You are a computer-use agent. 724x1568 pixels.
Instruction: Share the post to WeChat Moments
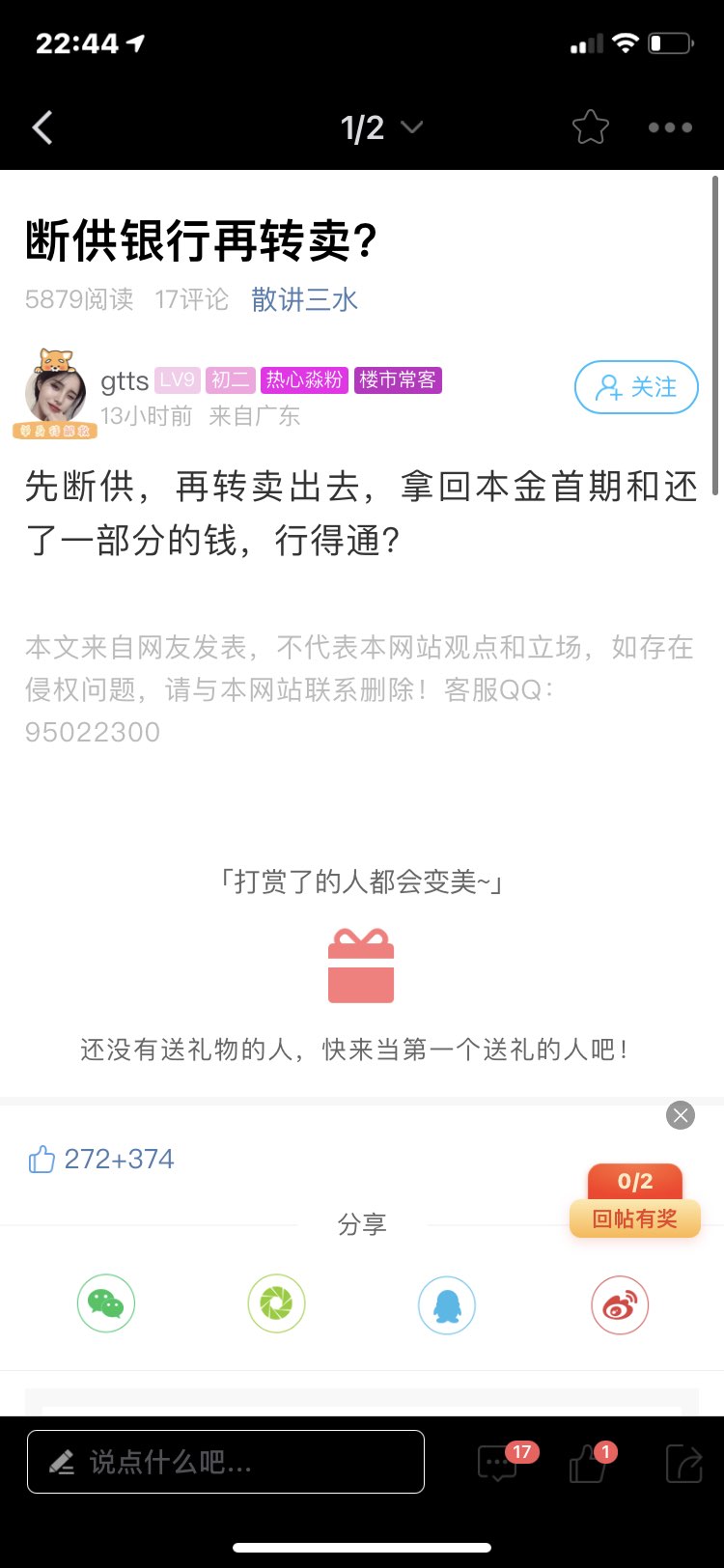276,1304
